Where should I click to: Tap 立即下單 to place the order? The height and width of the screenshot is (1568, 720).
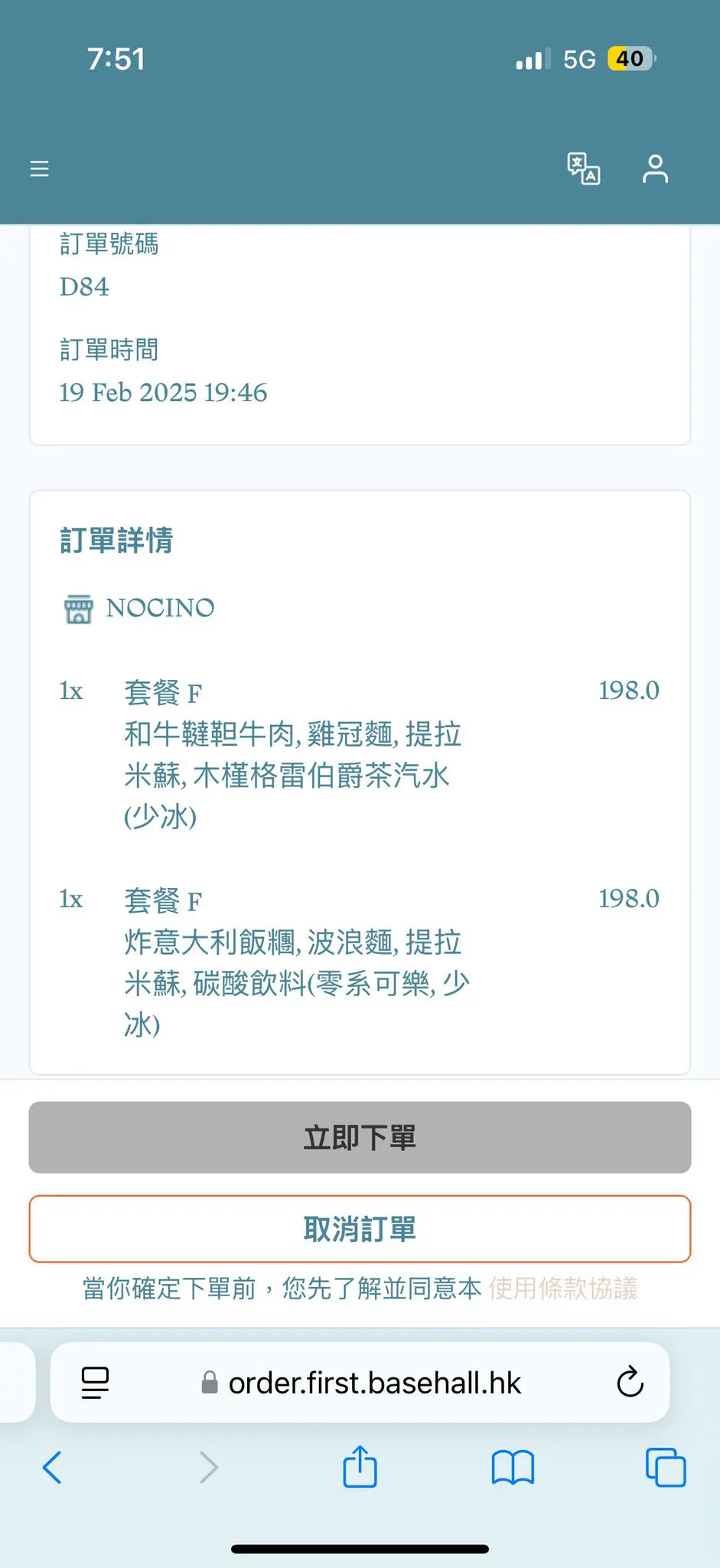360,1138
